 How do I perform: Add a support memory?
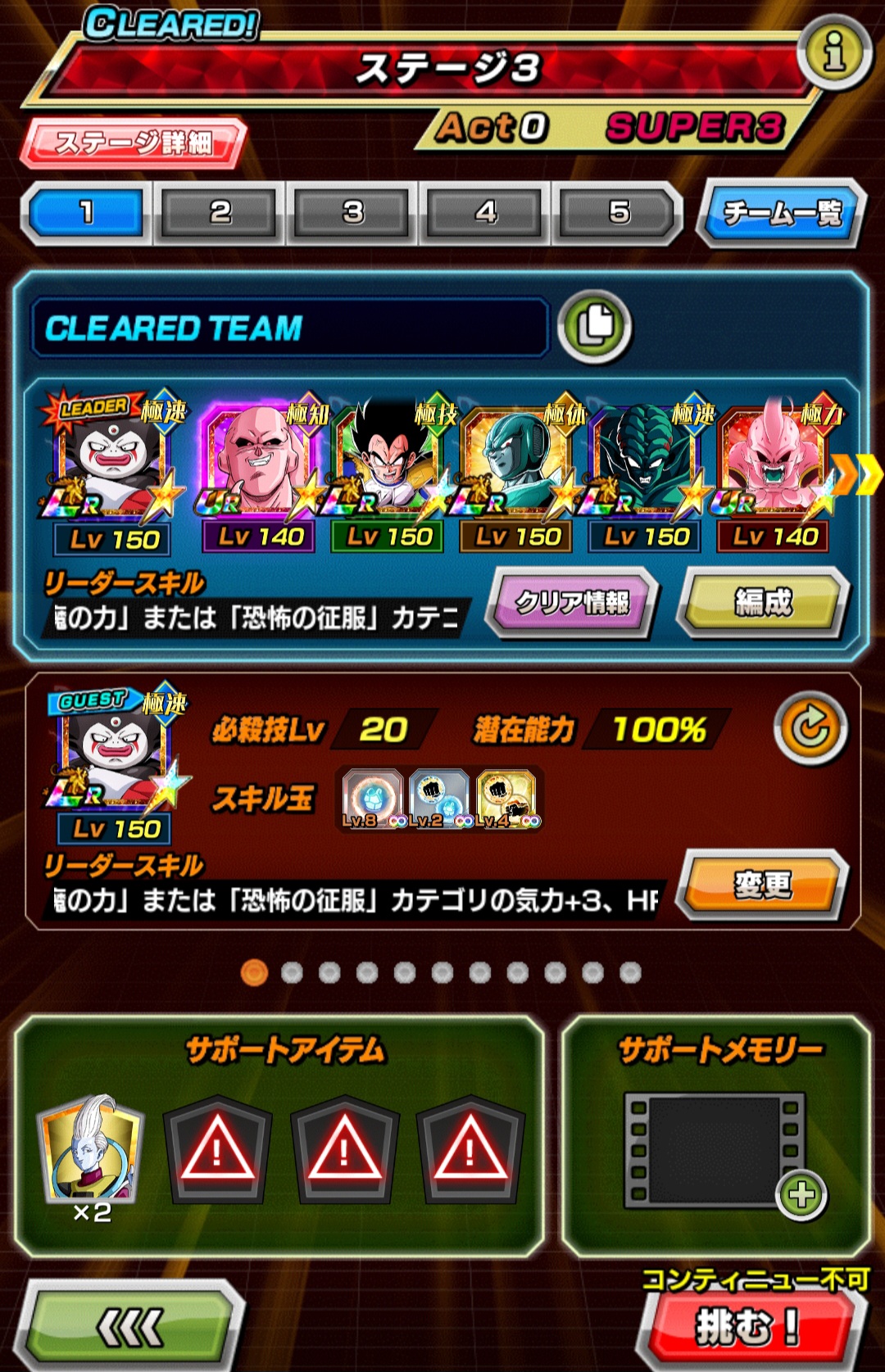point(801,1195)
